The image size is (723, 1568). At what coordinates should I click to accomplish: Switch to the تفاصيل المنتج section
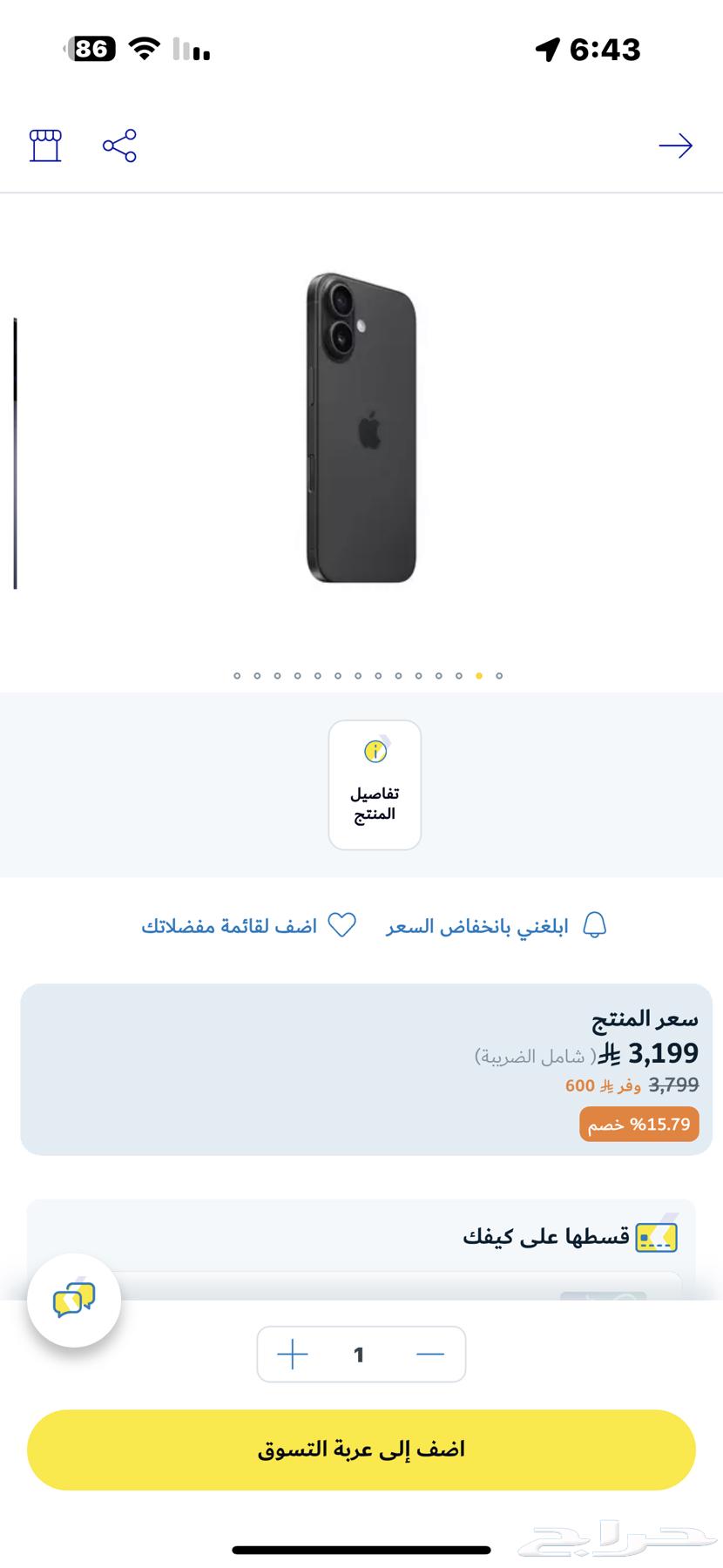[x=375, y=784]
